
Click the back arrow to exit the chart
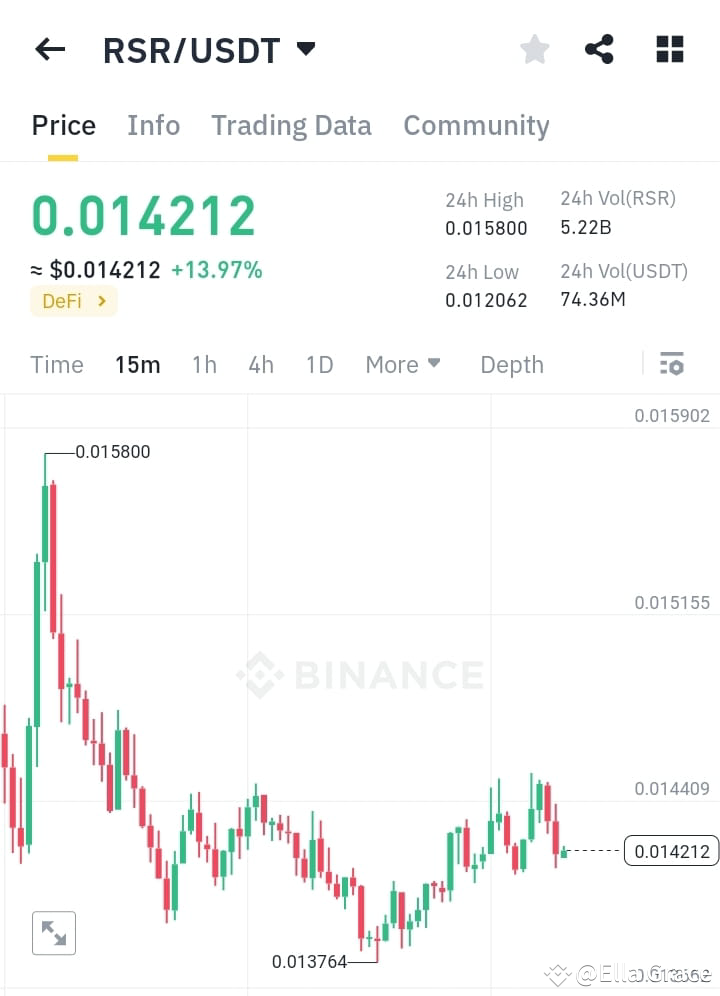[x=50, y=49]
